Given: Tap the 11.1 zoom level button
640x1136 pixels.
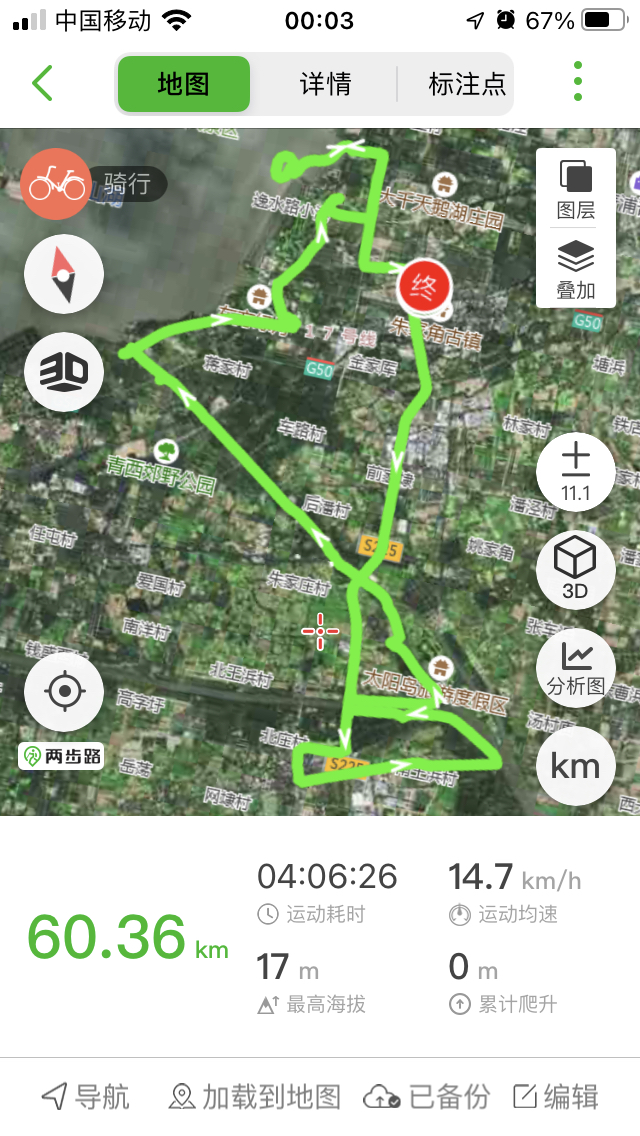Looking at the screenshot, I should click(576, 472).
